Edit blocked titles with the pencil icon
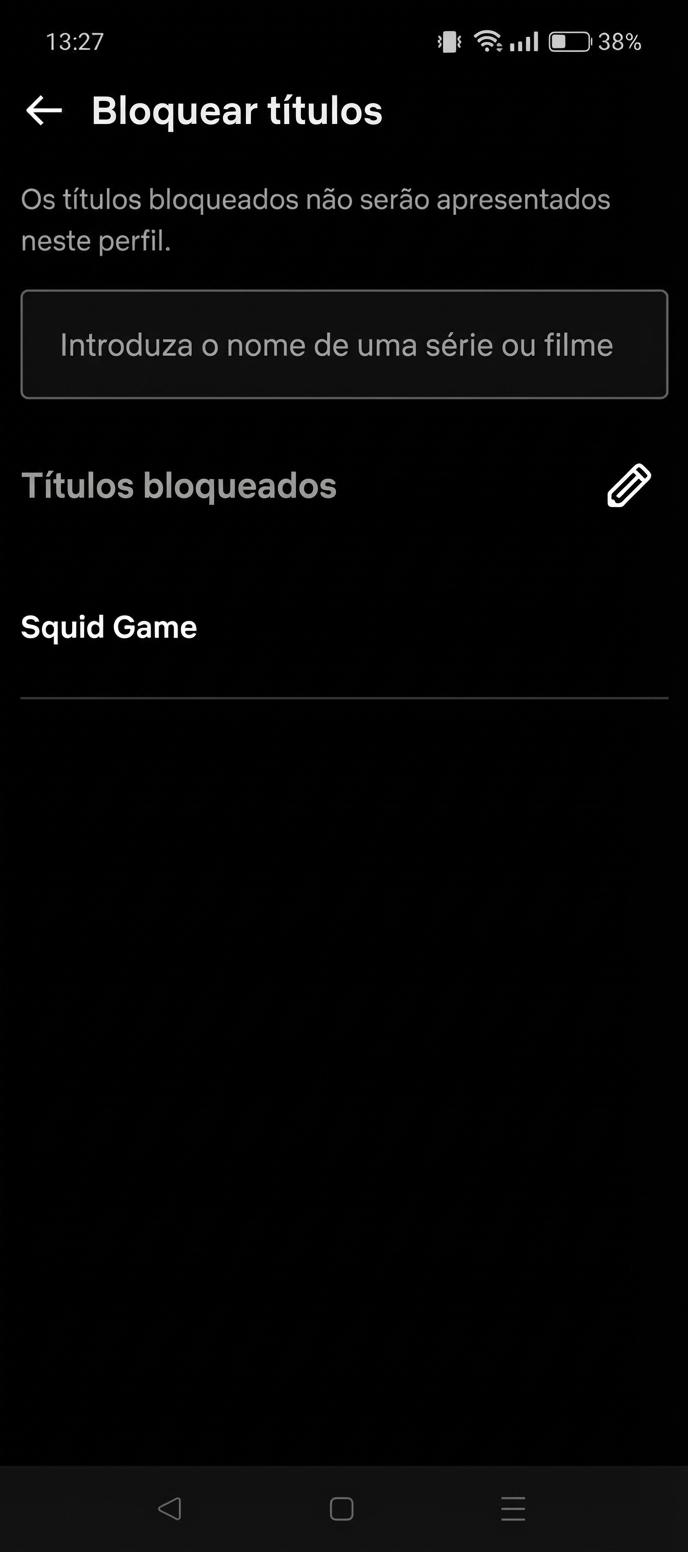 629,486
